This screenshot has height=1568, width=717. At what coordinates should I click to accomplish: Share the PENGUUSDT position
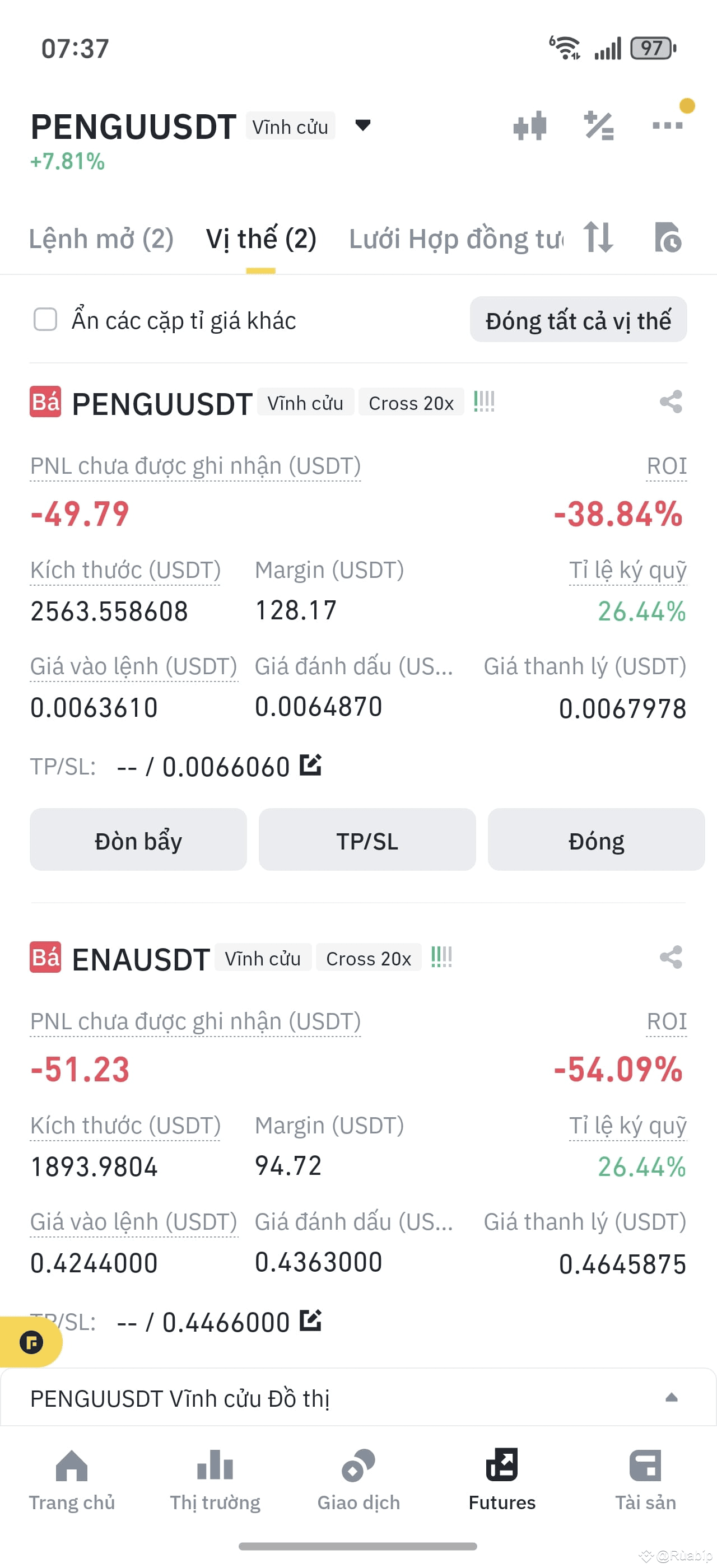671,402
